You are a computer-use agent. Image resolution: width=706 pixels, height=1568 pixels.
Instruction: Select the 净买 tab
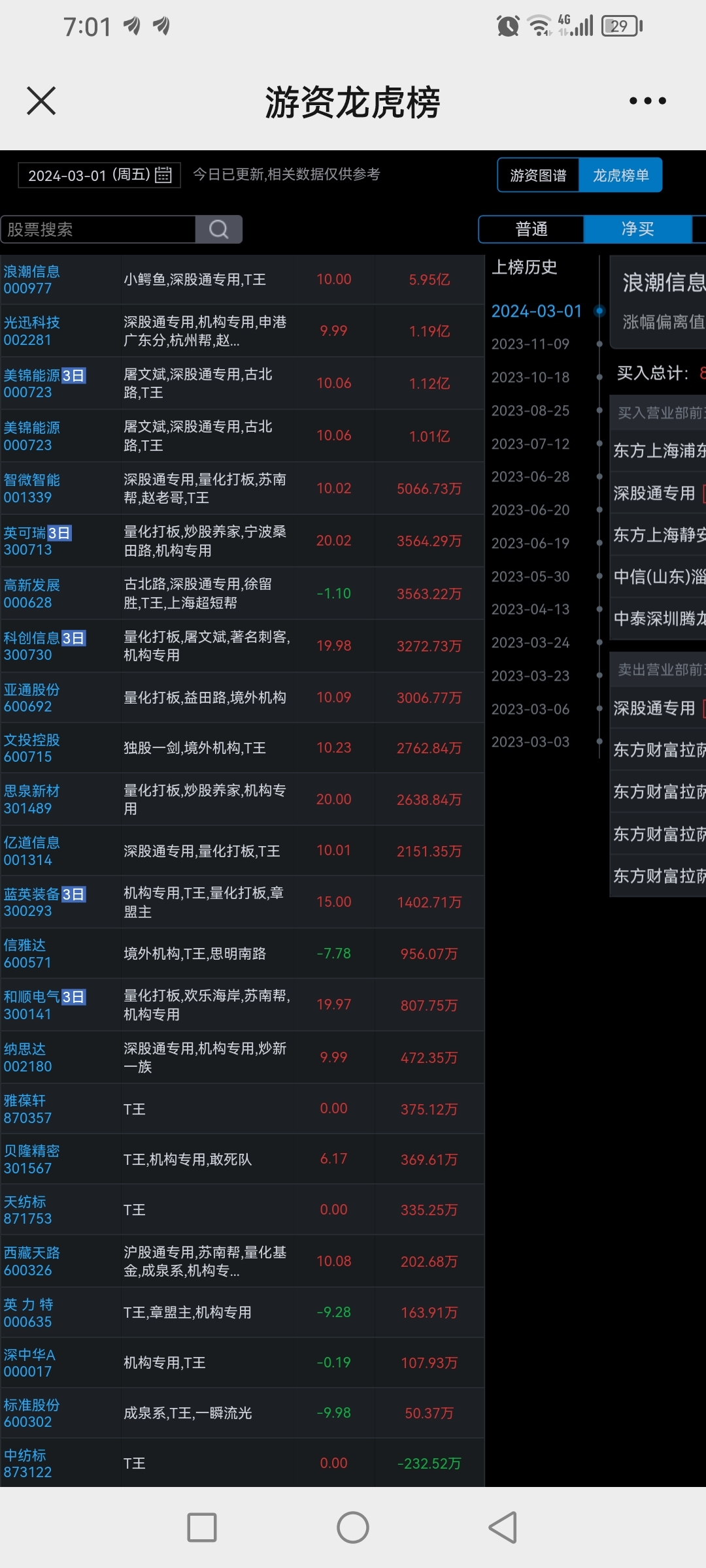(x=637, y=229)
